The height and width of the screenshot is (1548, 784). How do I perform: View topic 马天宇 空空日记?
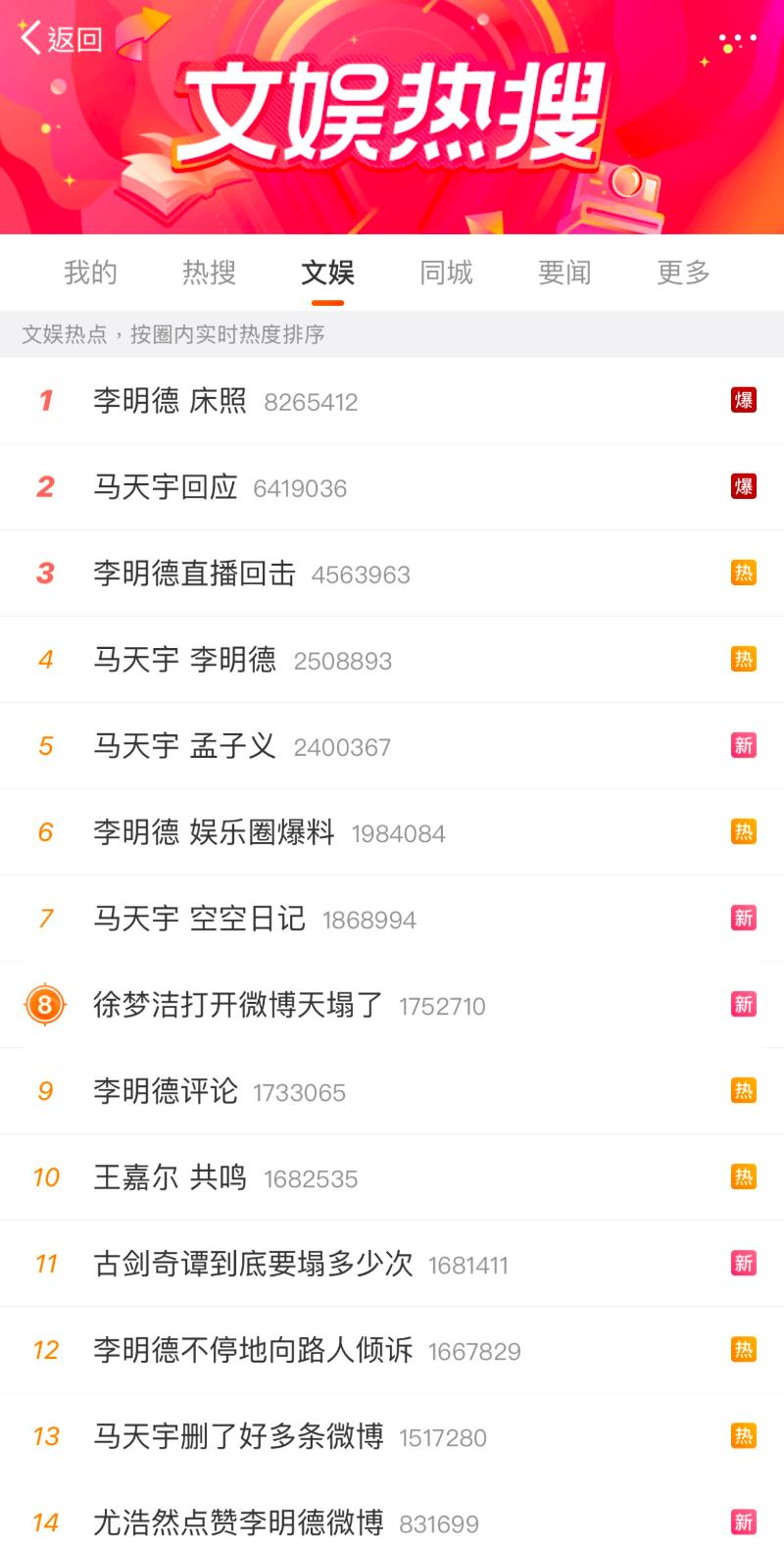tap(199, 919)
